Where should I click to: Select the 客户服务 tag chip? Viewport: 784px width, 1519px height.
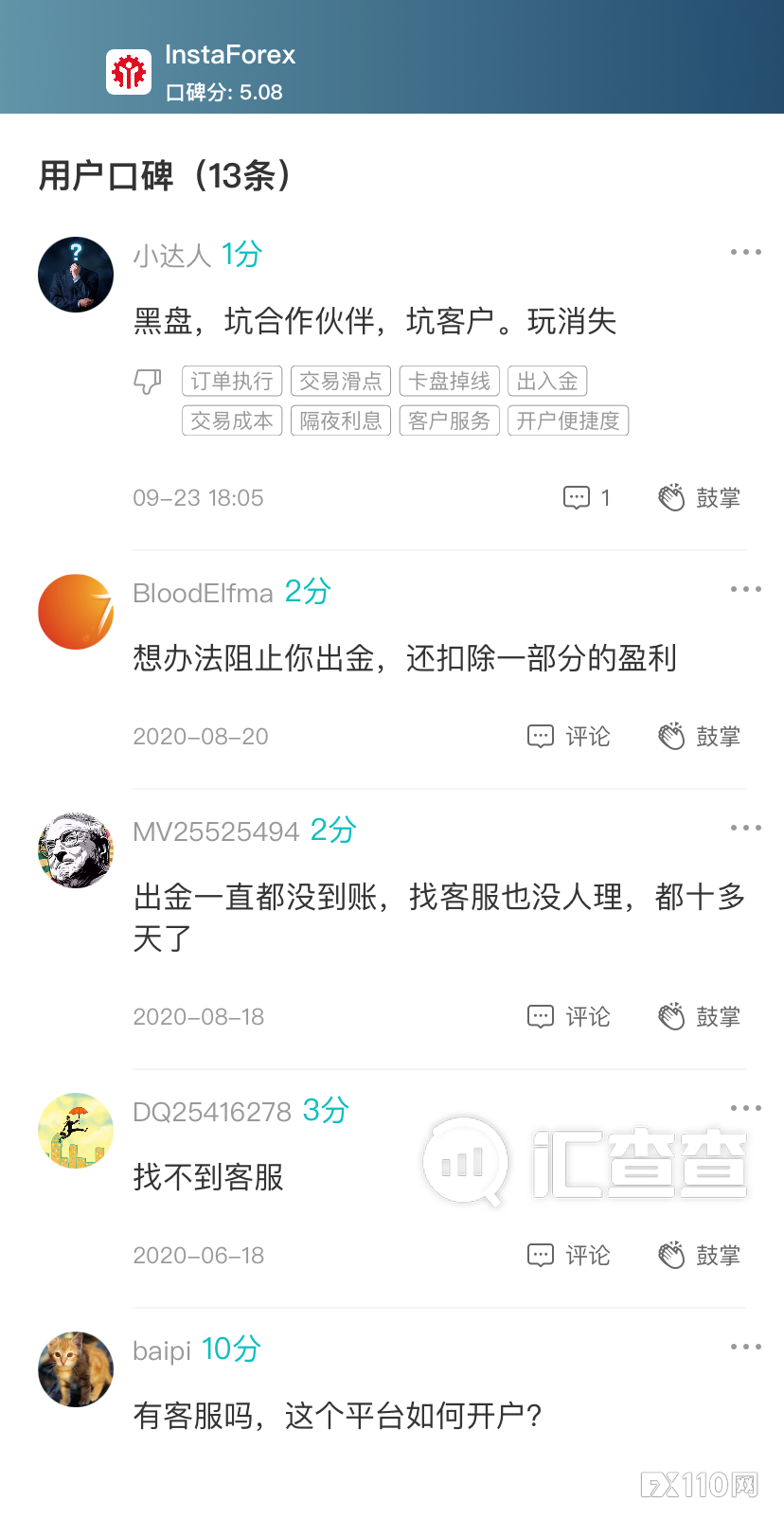(x=450, y=420)
